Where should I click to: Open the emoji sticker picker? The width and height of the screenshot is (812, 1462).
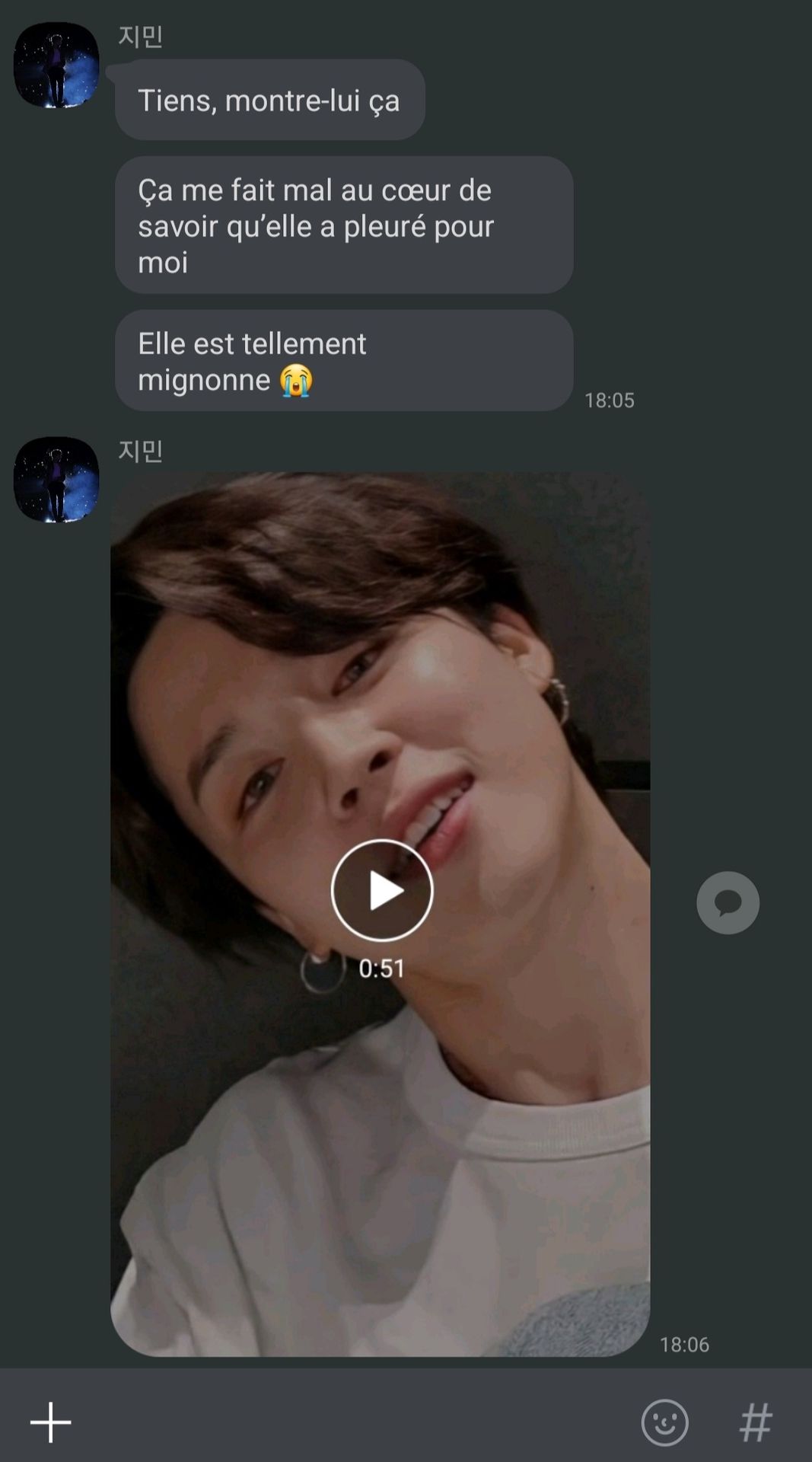664,1422
